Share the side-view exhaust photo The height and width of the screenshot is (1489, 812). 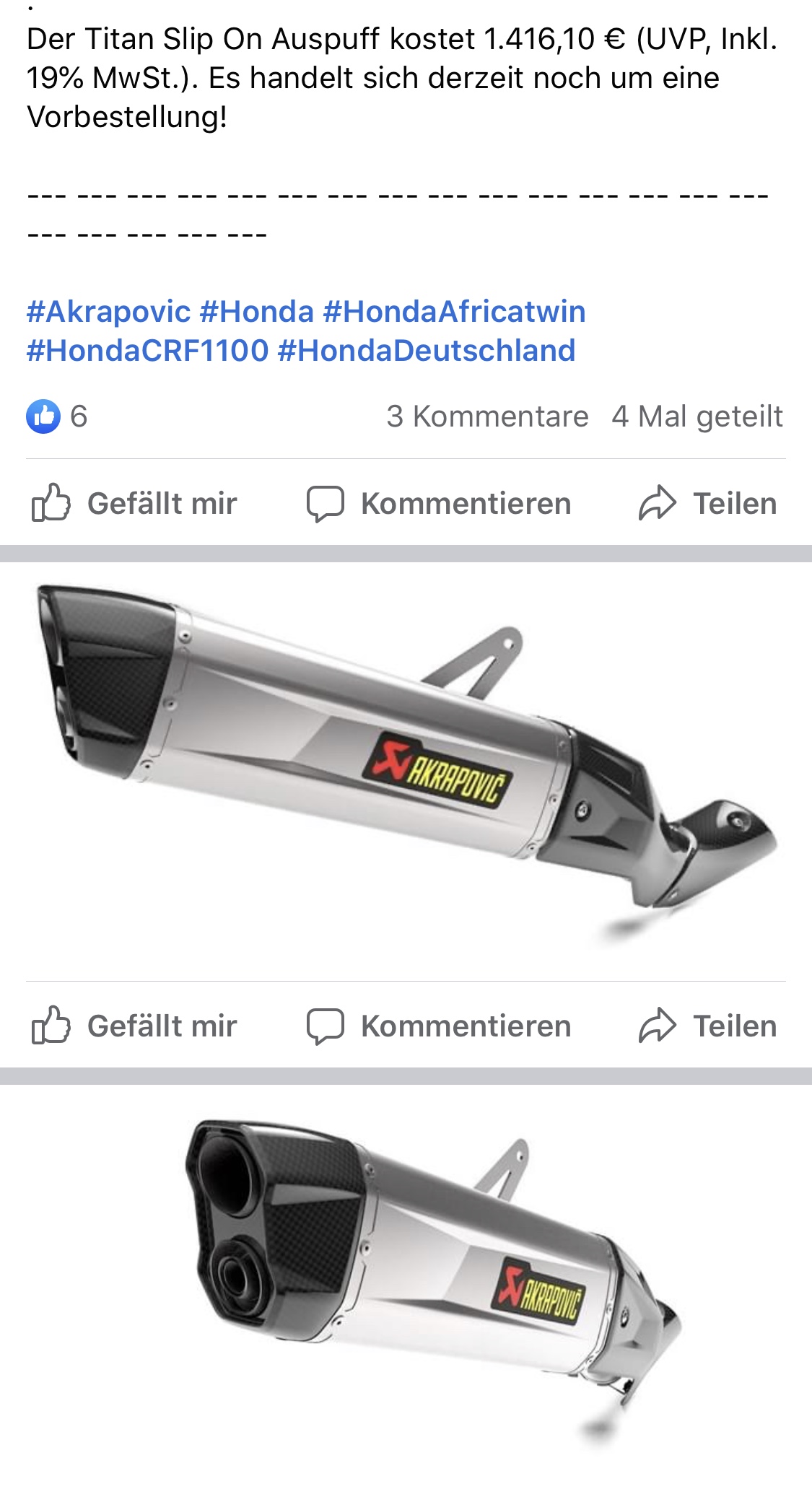point(707,1026)
